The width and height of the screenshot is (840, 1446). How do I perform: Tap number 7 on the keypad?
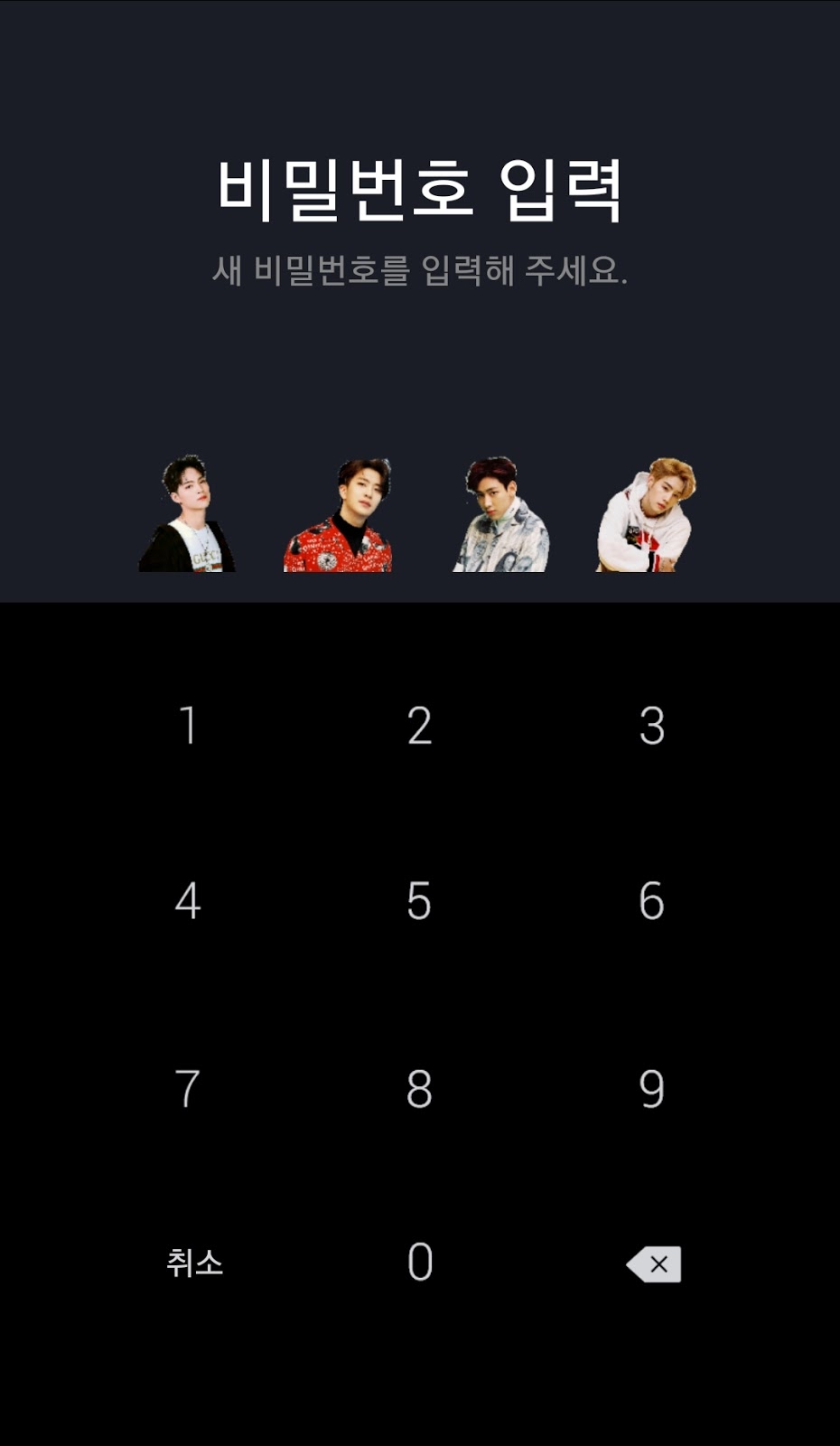pos(188,1088)
